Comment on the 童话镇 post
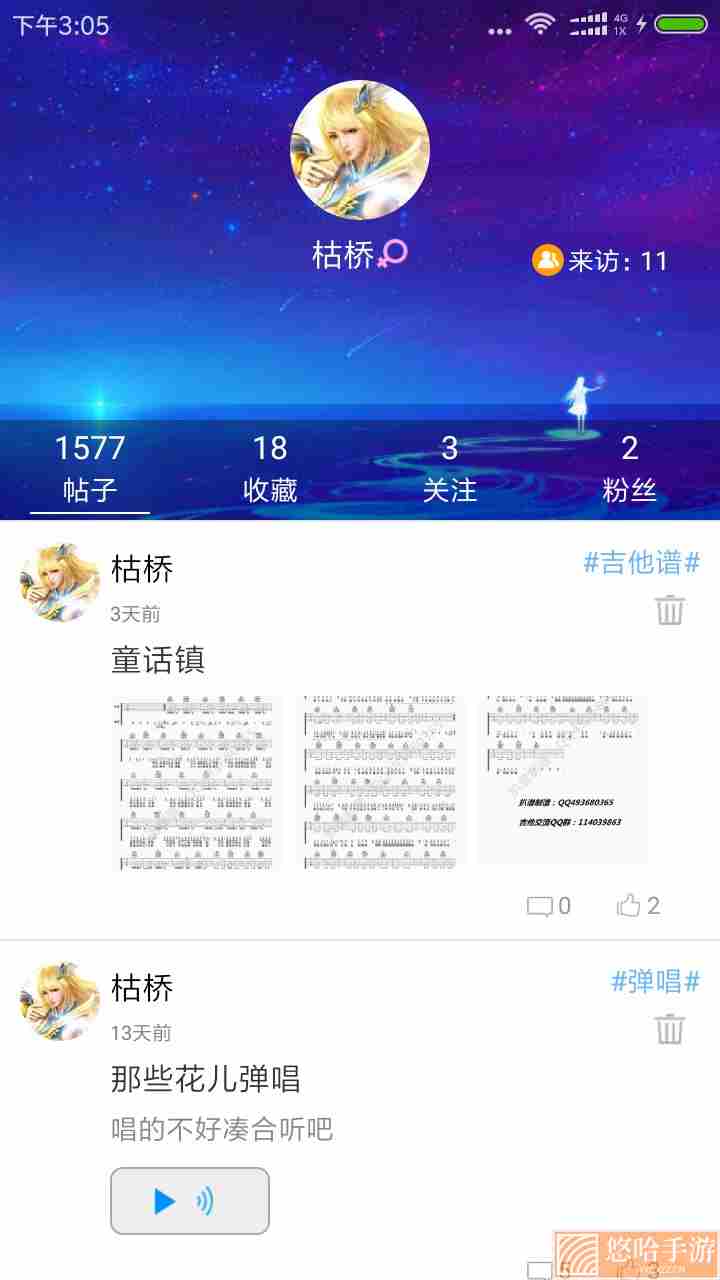 [549, 906]
